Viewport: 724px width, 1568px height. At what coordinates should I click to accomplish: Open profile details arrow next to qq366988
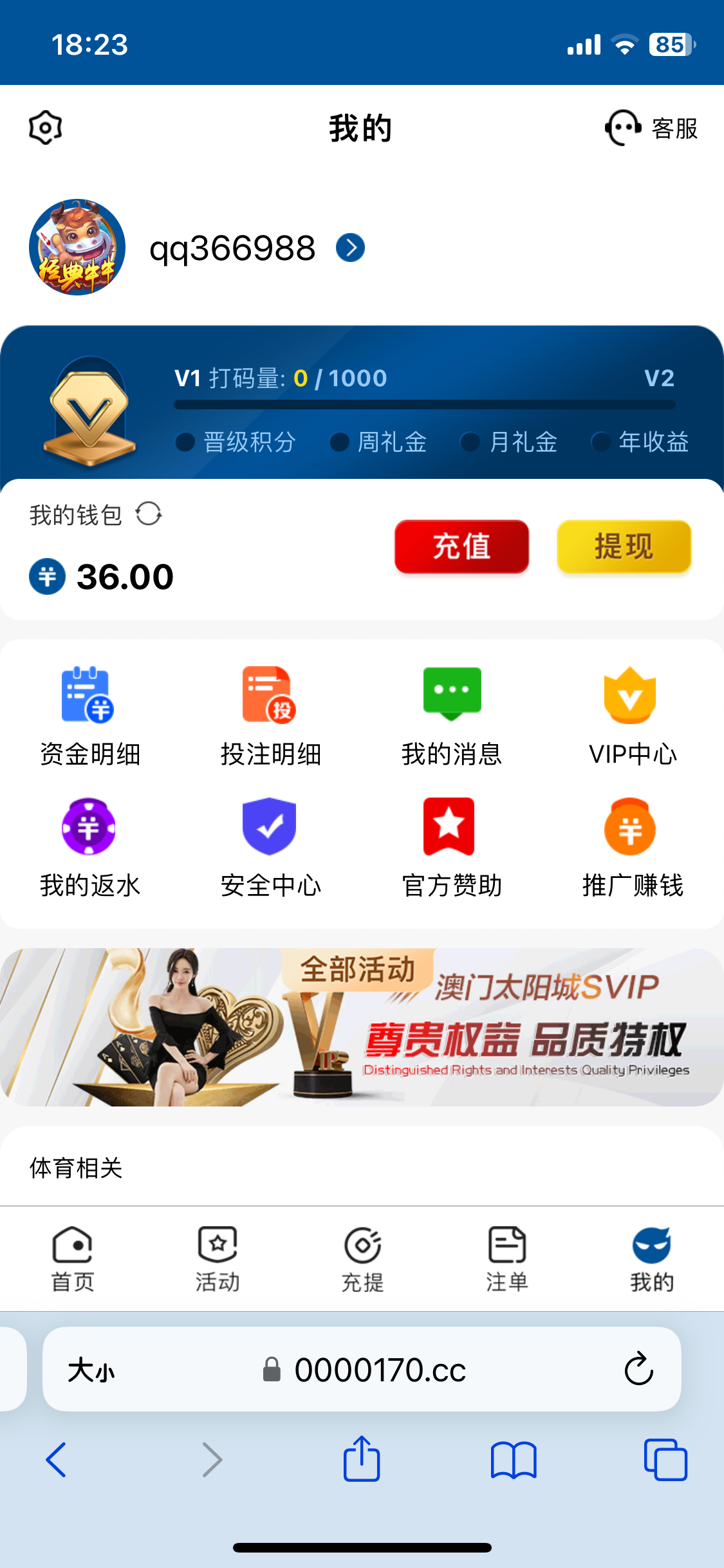click(x=351, y=248)
